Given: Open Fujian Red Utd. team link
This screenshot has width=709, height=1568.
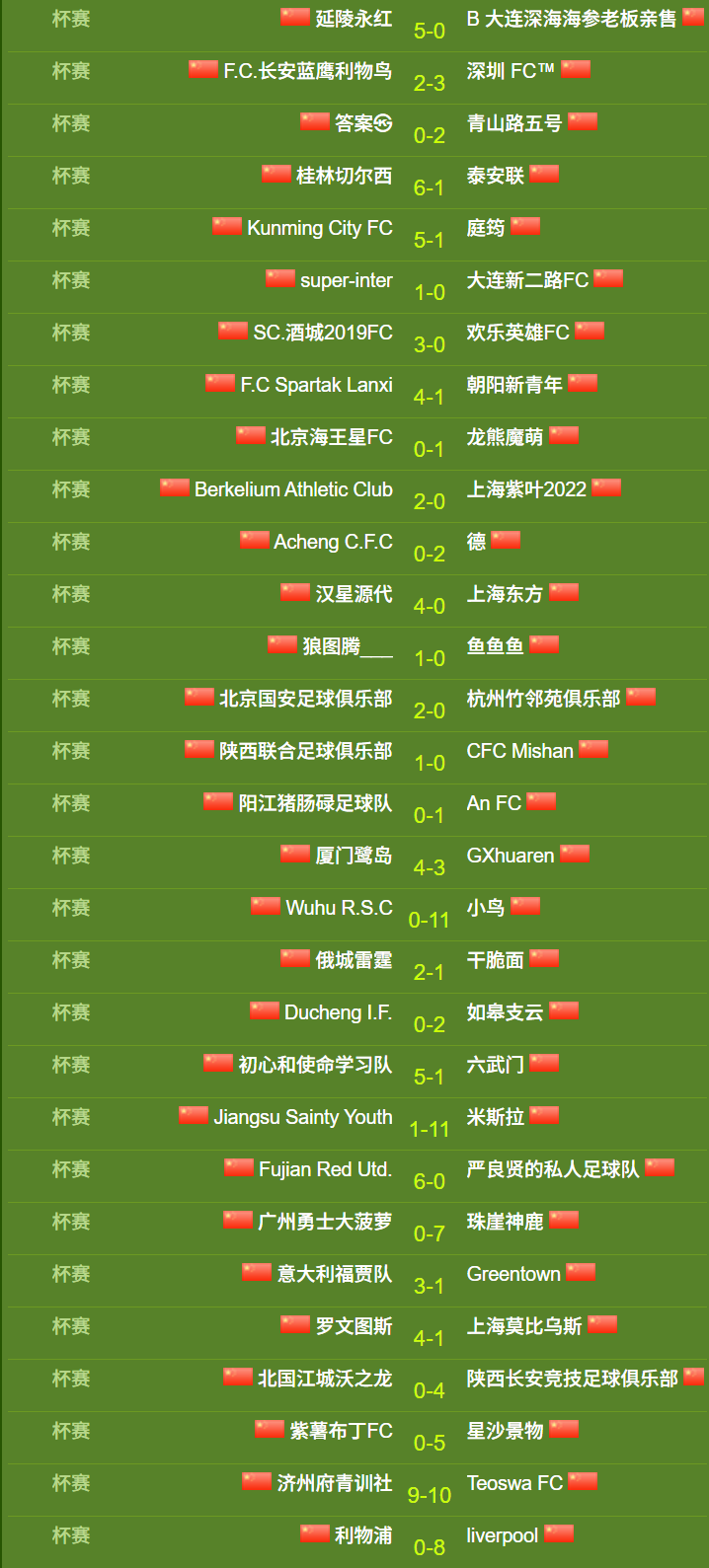Looking at the screenshot, I should [x=325, y=1169].
